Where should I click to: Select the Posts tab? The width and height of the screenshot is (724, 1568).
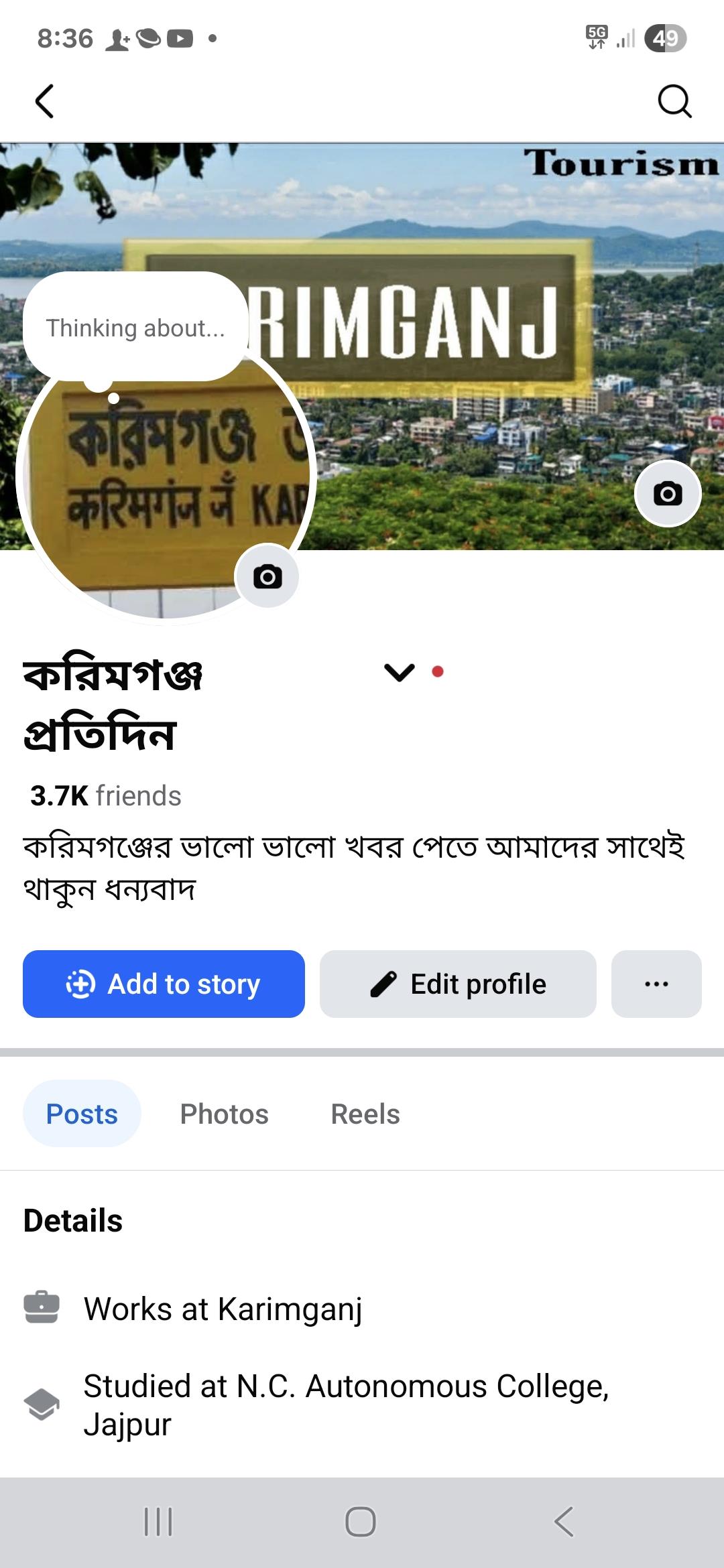[82, 1114]
